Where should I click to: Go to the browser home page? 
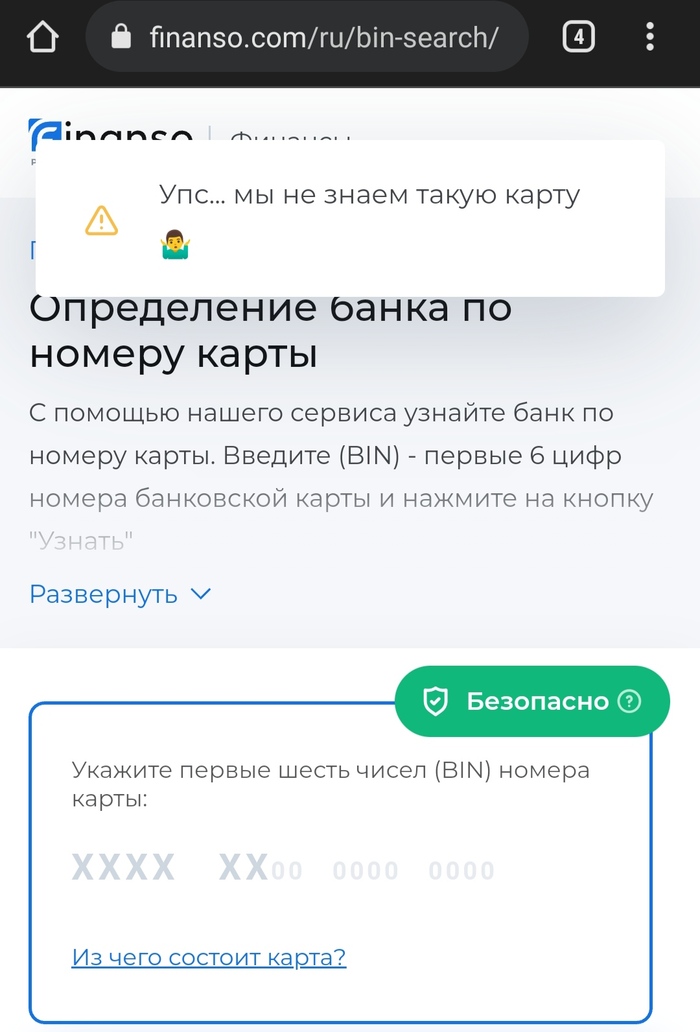pos(42,38)
